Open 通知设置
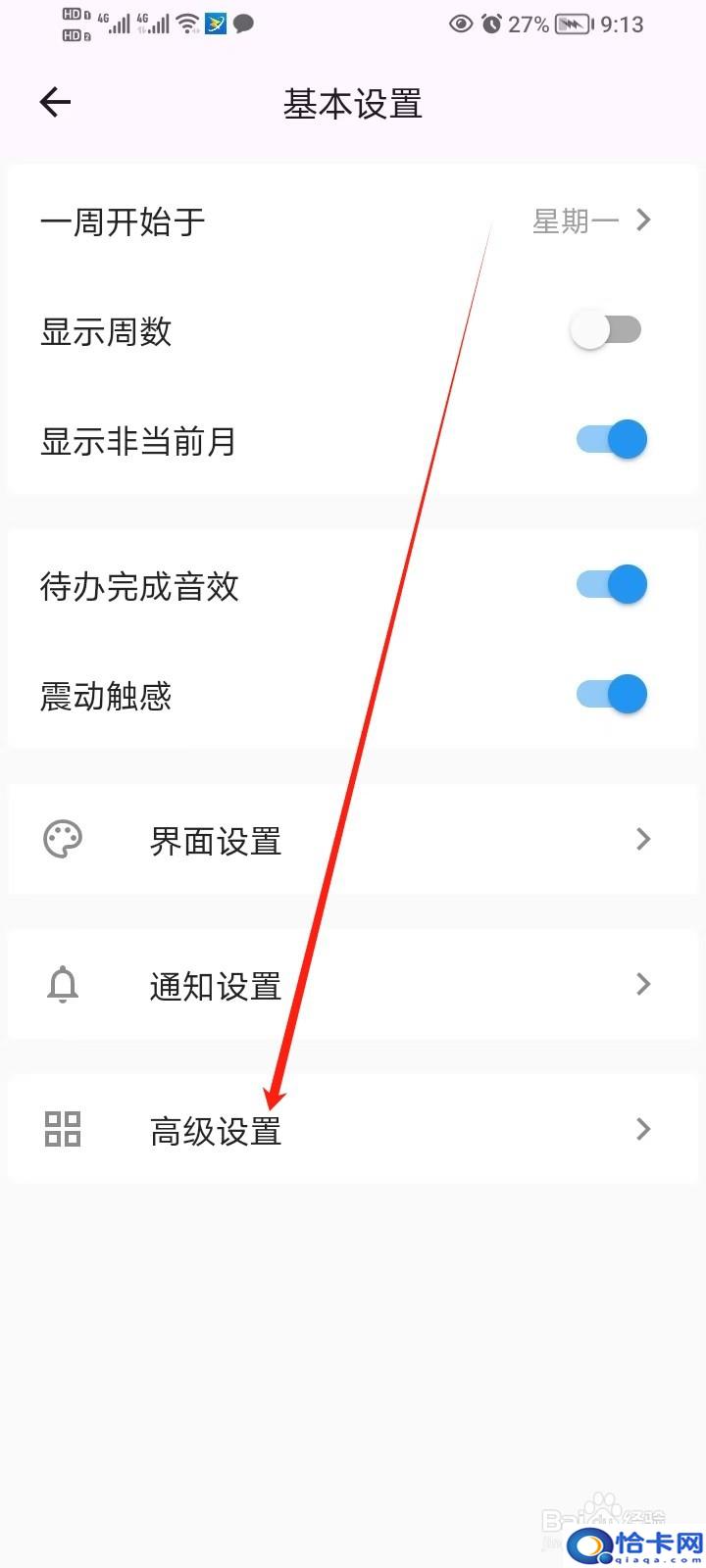 pos(353,984)
